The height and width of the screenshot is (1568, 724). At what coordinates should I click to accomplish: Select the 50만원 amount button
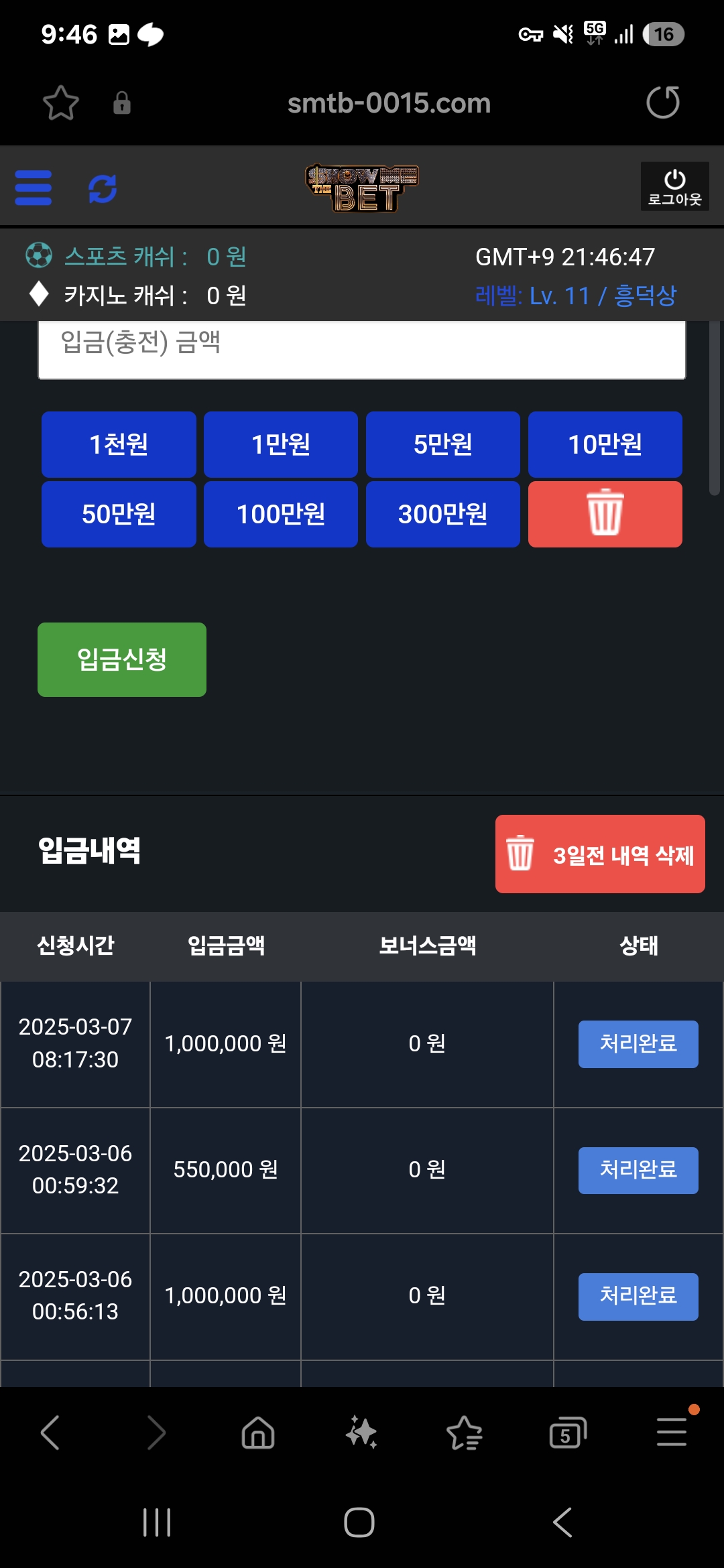(119, 514)
